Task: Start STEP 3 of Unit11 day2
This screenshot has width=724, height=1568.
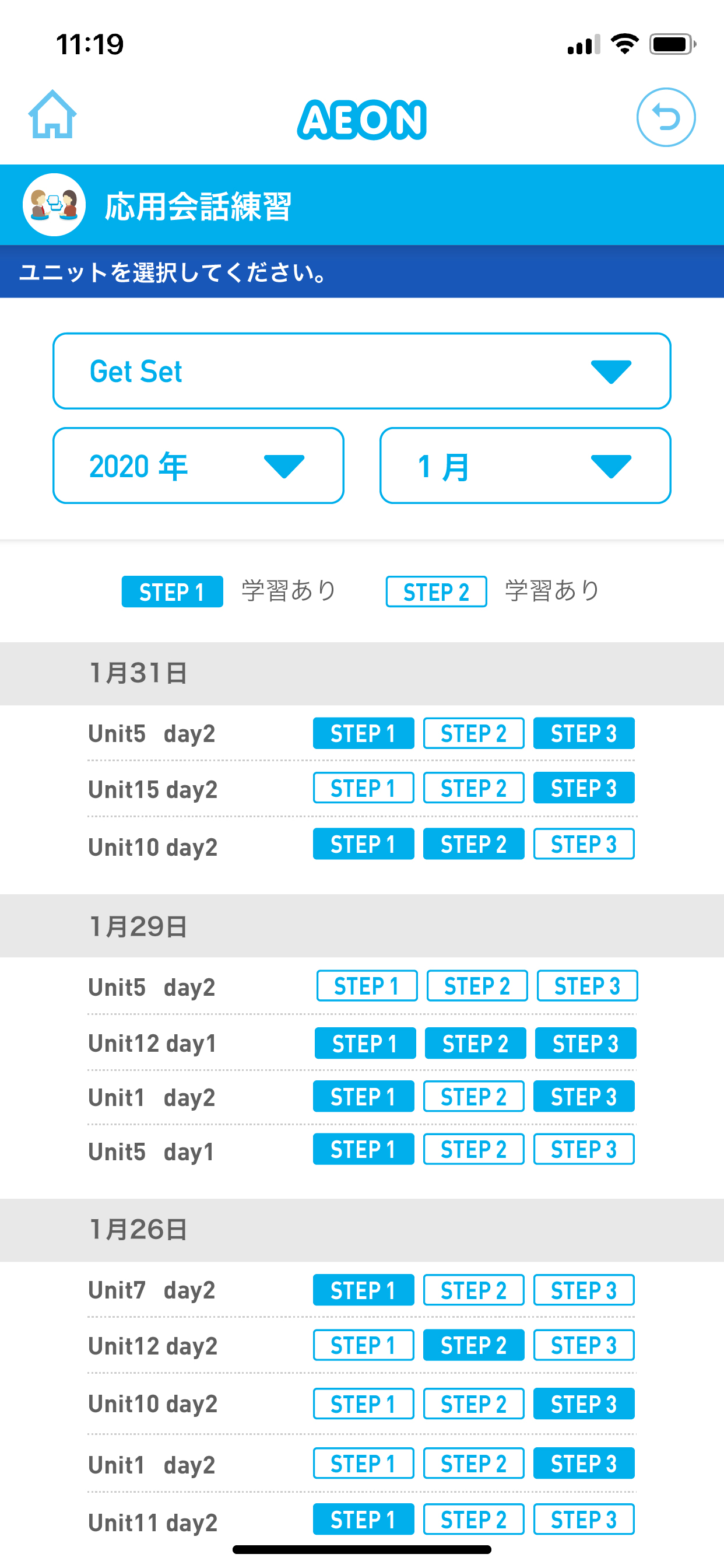Action: [584, 1520]
